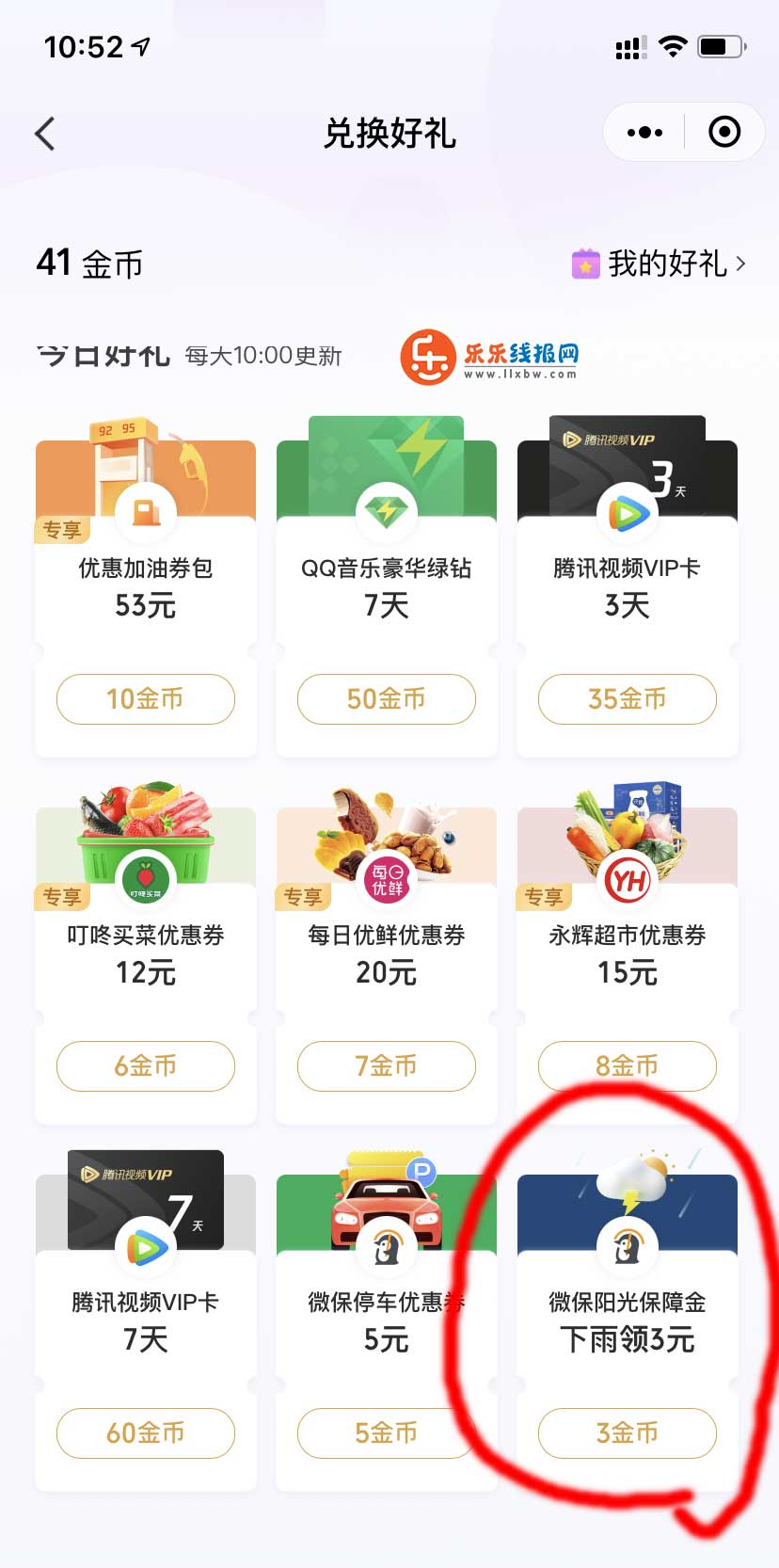Tap the play icon on the 3天 腾讯视频VIP card

(628, 513)
